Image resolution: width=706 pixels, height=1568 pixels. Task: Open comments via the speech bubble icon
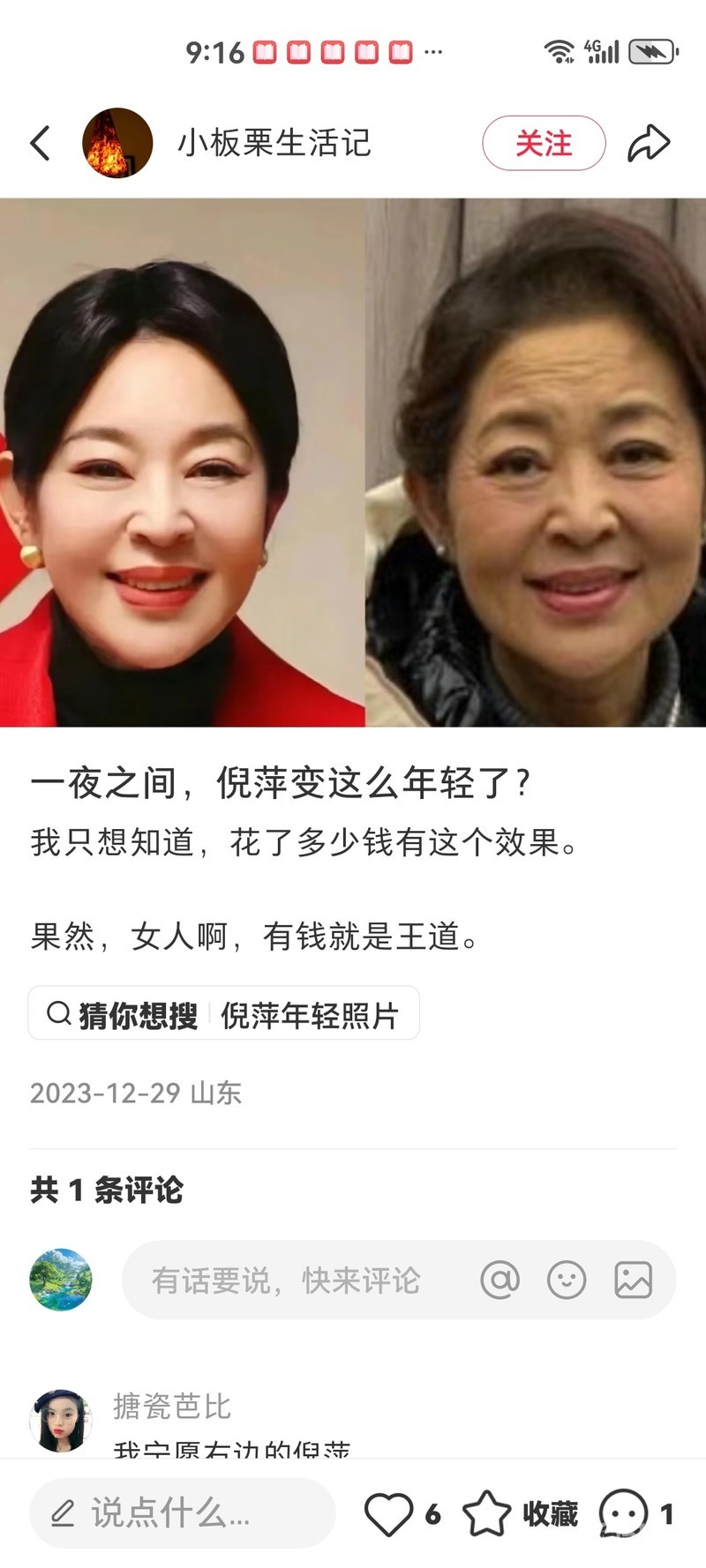pos(624,1514)
